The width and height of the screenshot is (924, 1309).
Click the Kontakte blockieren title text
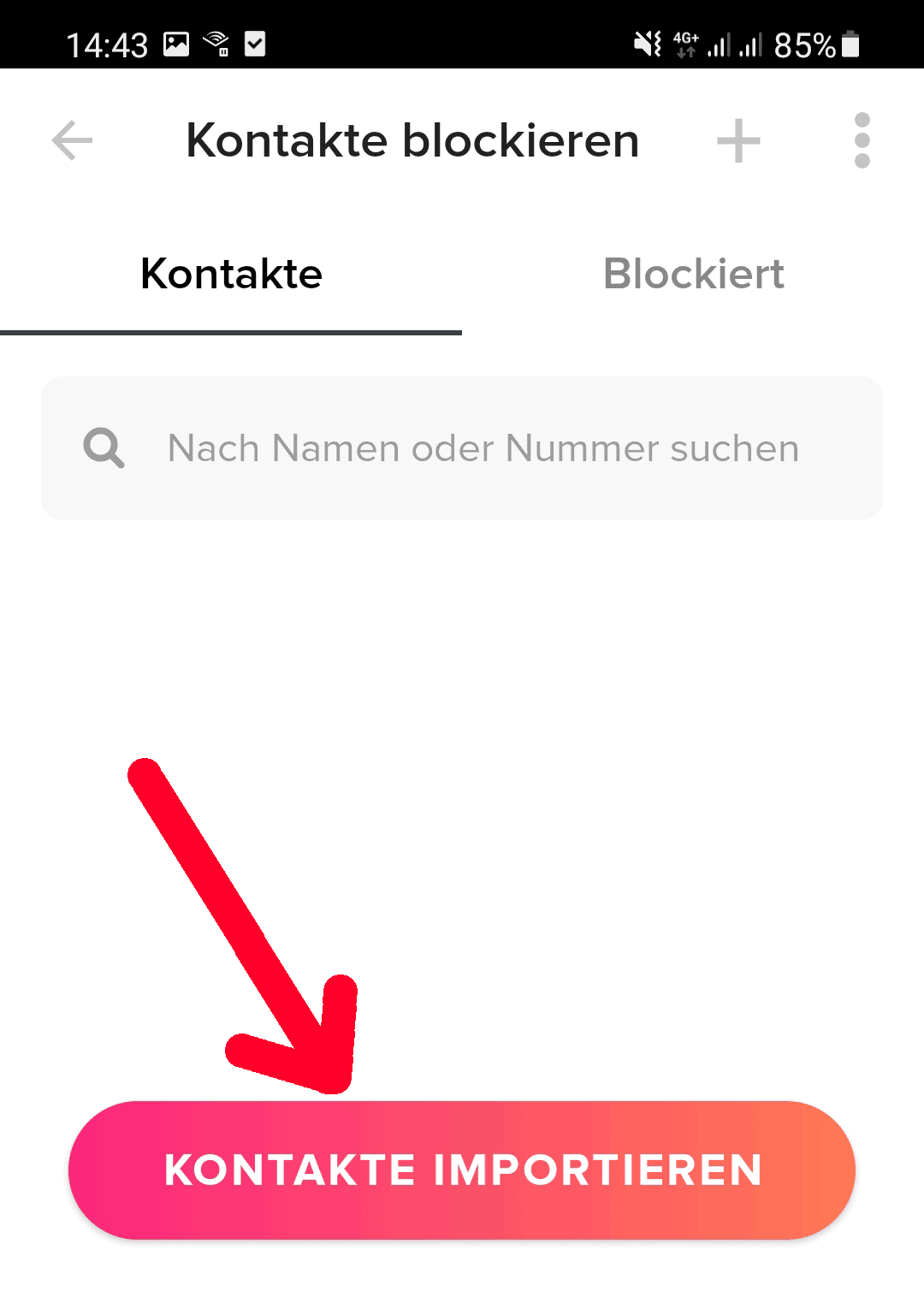(412, 140)
